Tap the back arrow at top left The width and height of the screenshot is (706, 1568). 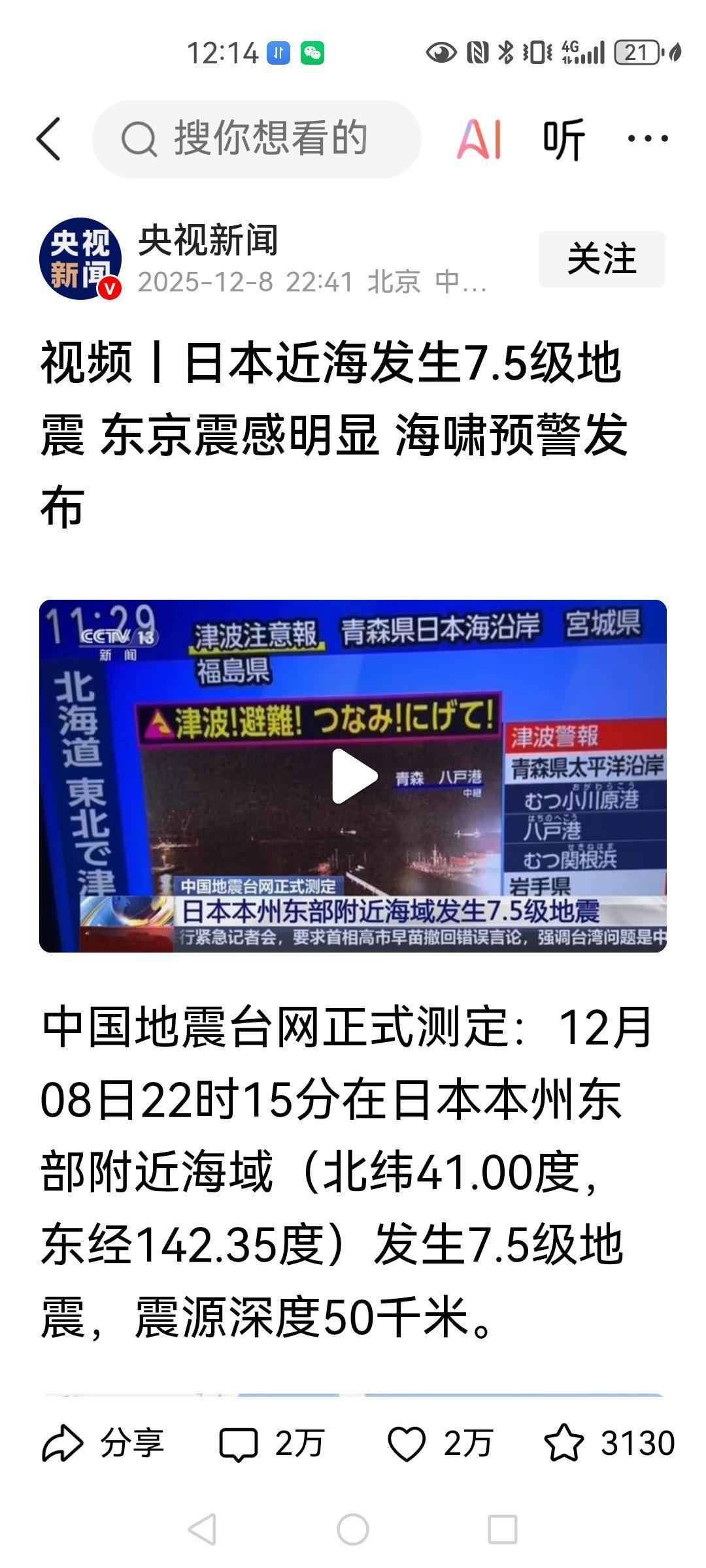point(52,139)
